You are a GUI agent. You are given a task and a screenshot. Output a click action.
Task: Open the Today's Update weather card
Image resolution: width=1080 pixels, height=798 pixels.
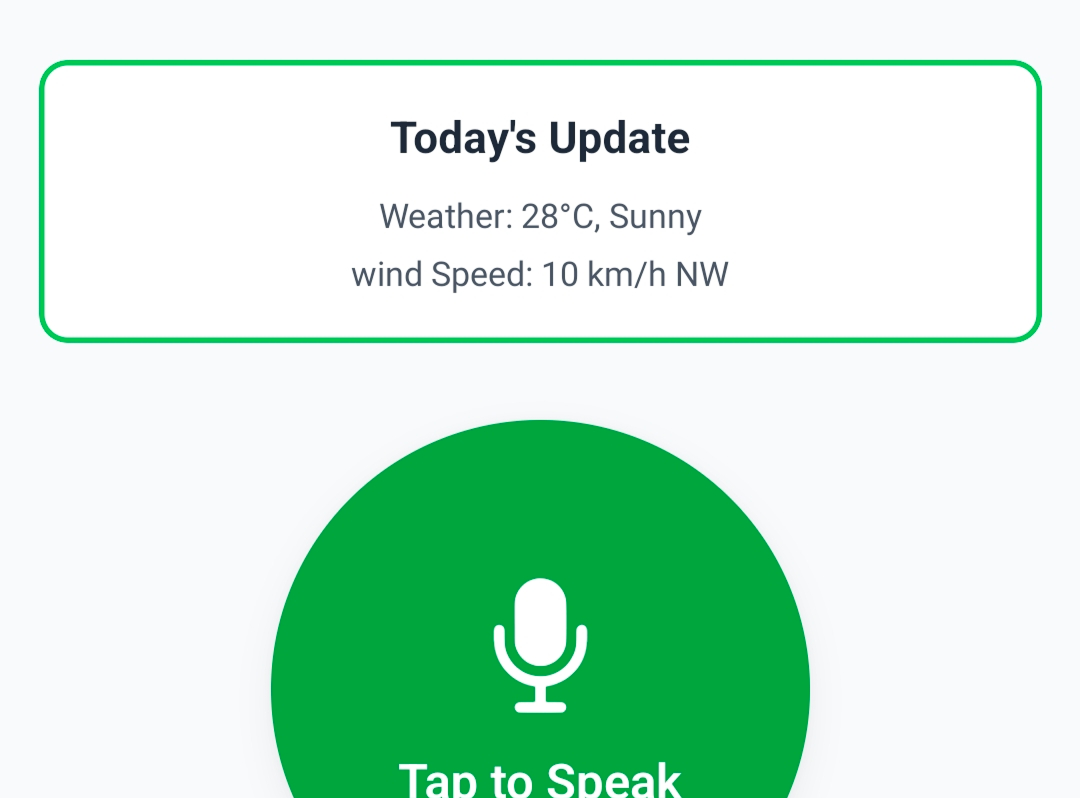pos(540,202)
